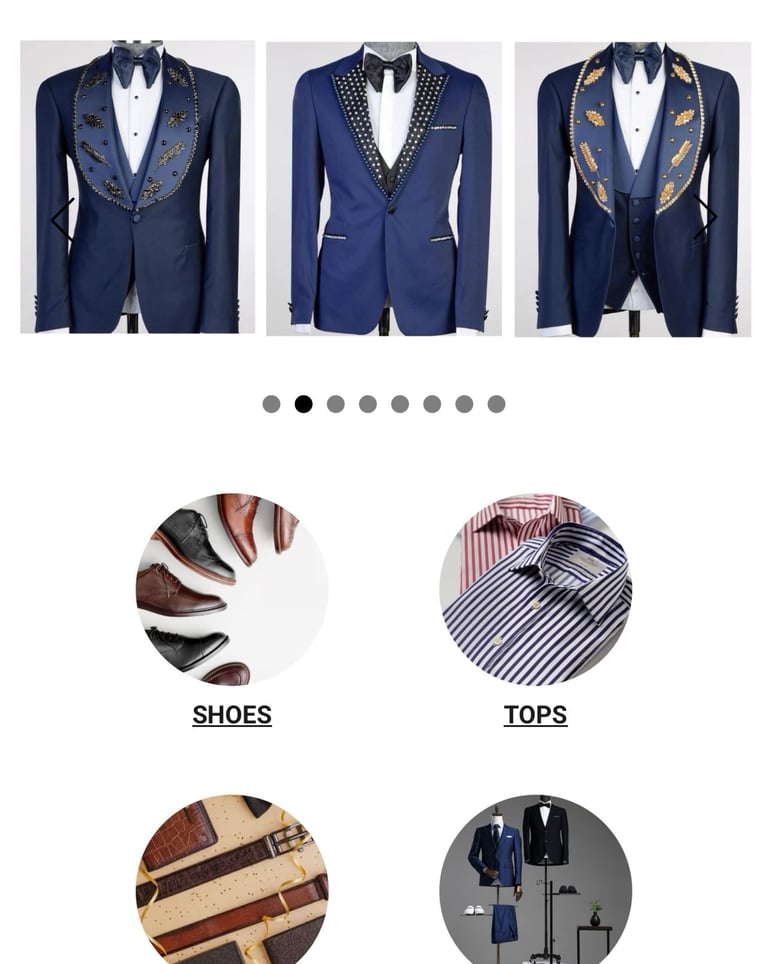
Task: Open the TOPS category link
Action: (x=536, y=715)
